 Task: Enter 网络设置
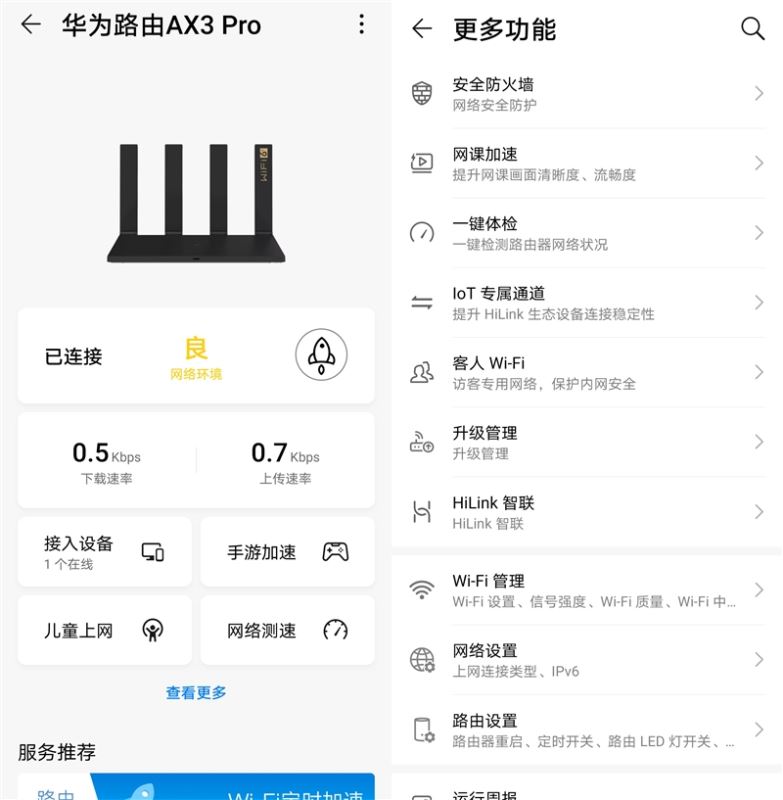pos(587,660)
